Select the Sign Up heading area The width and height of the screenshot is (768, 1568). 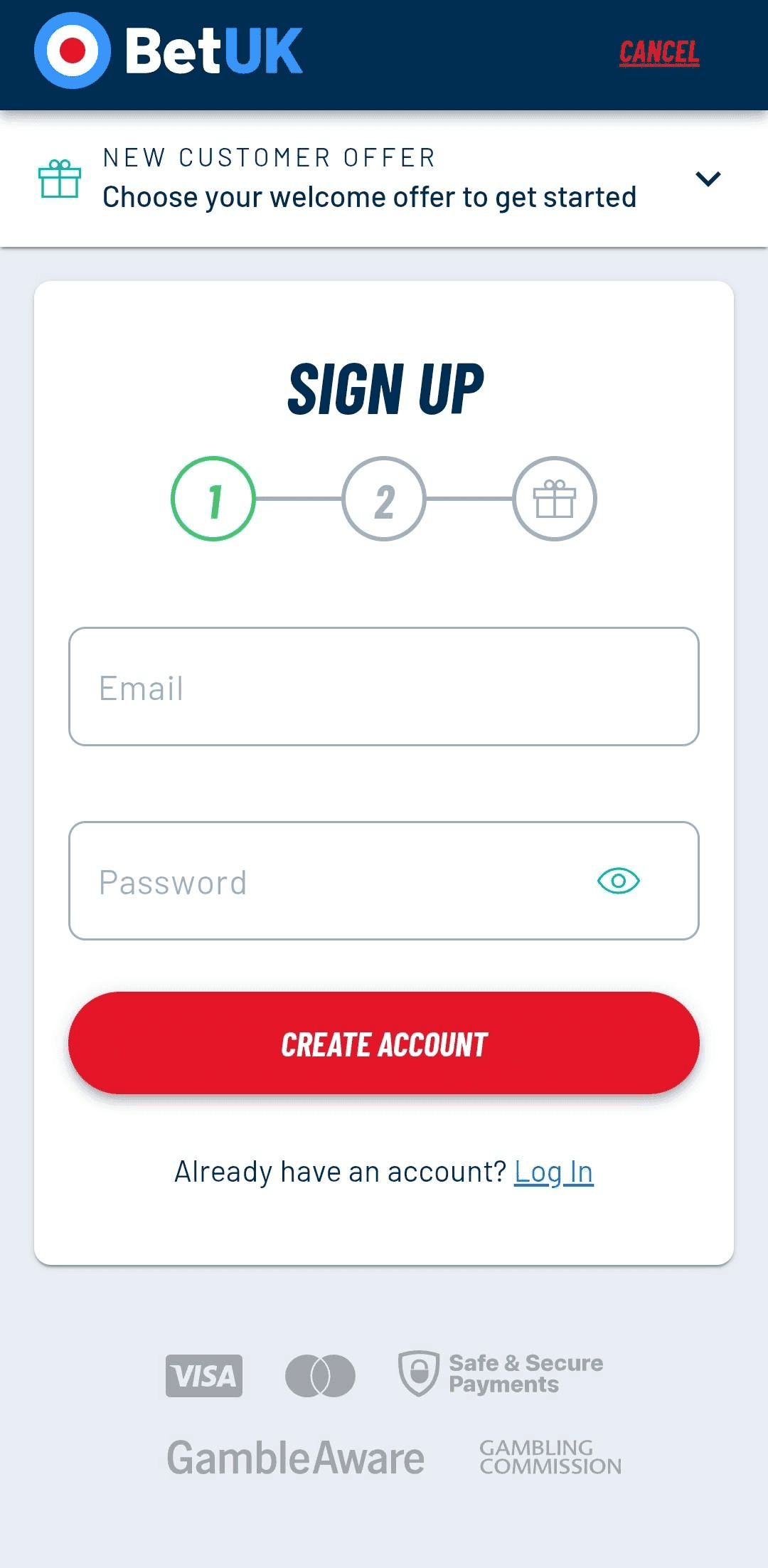point(384,386)
